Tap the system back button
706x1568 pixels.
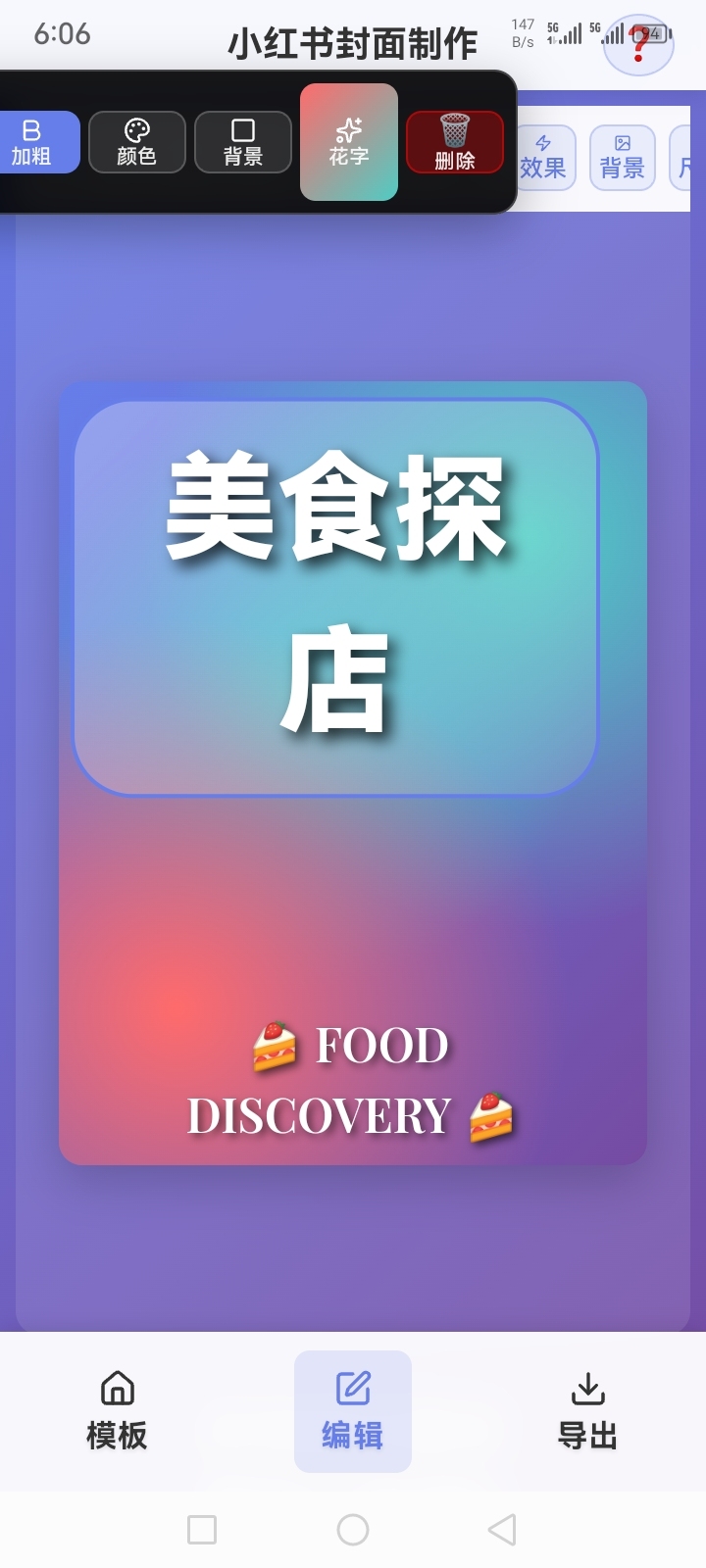[x=502, y=1530]
